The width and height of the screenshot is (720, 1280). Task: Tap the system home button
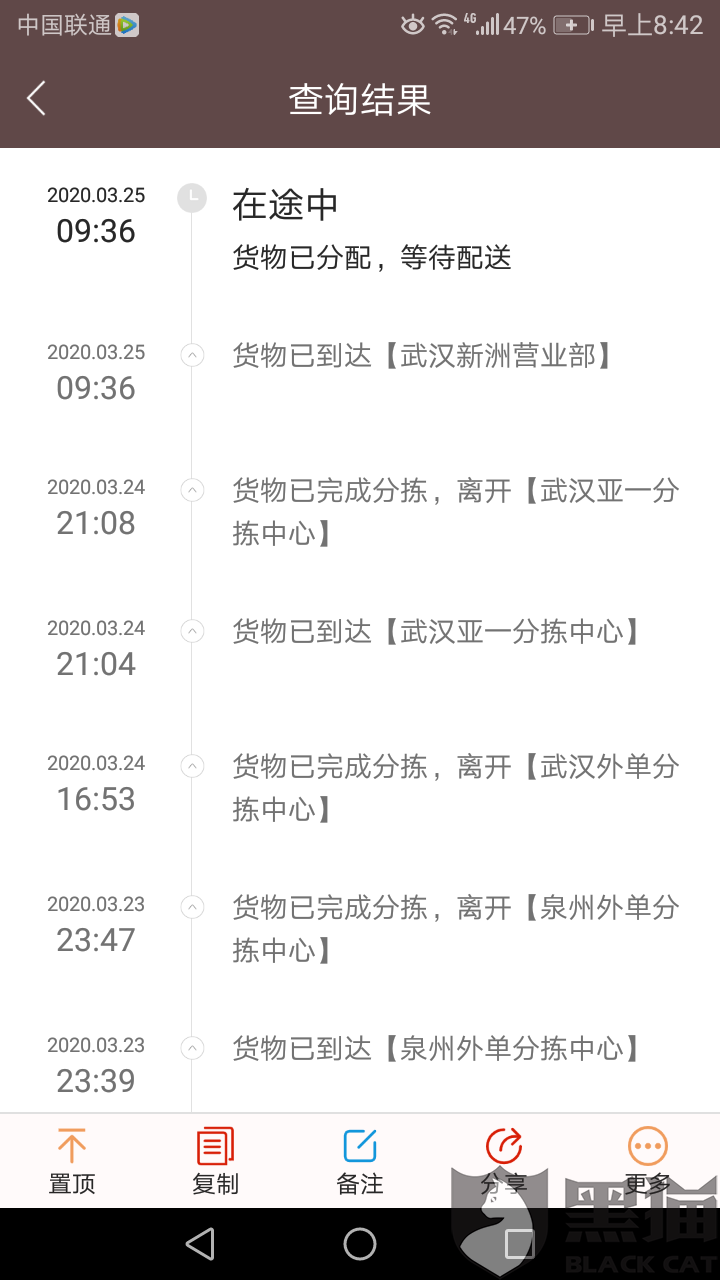pos(360,1244)
